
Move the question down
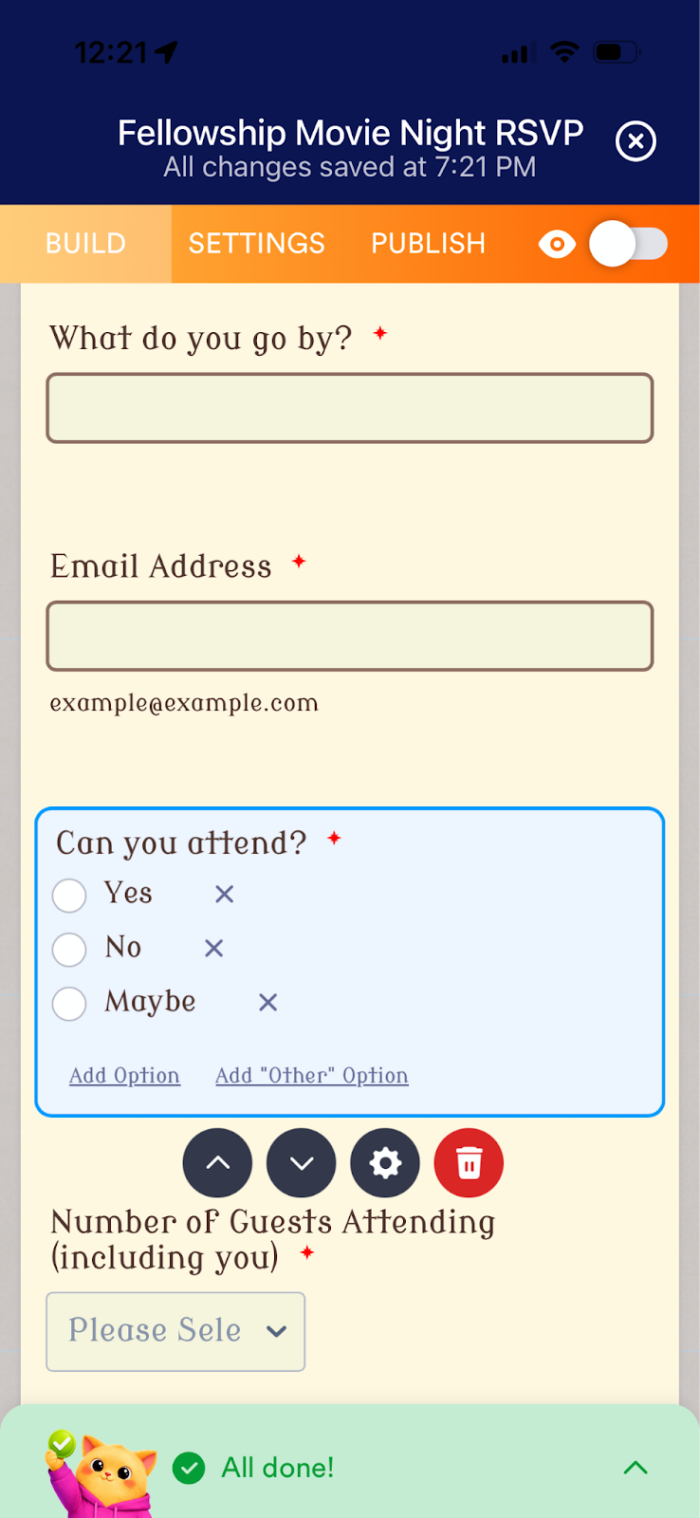301,1163
